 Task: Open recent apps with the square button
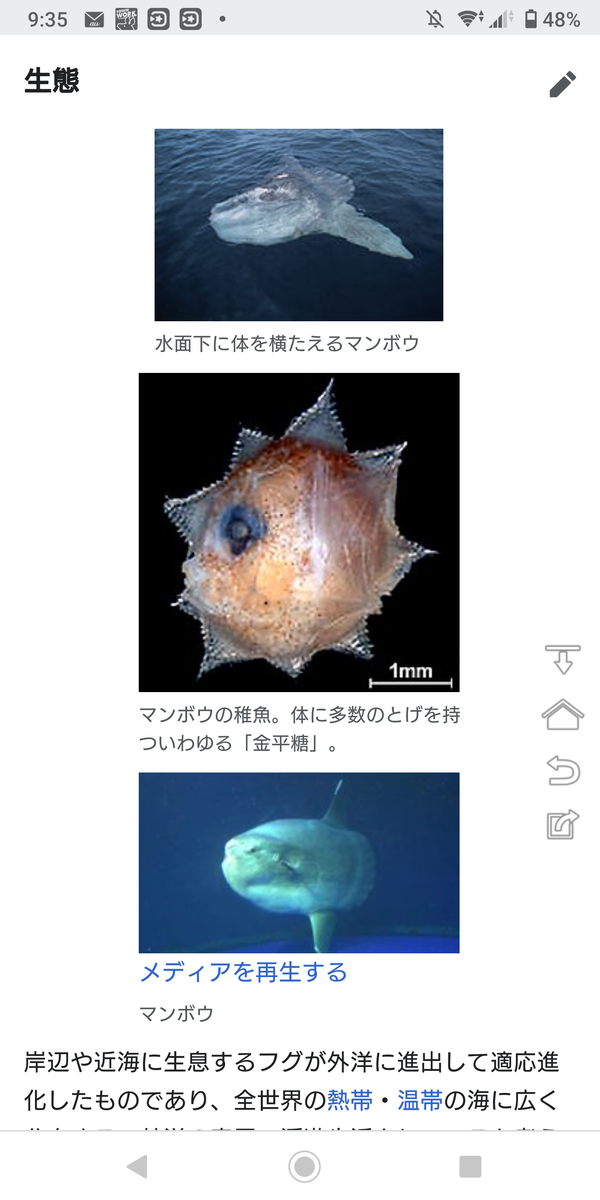(x=469, y=1166)
